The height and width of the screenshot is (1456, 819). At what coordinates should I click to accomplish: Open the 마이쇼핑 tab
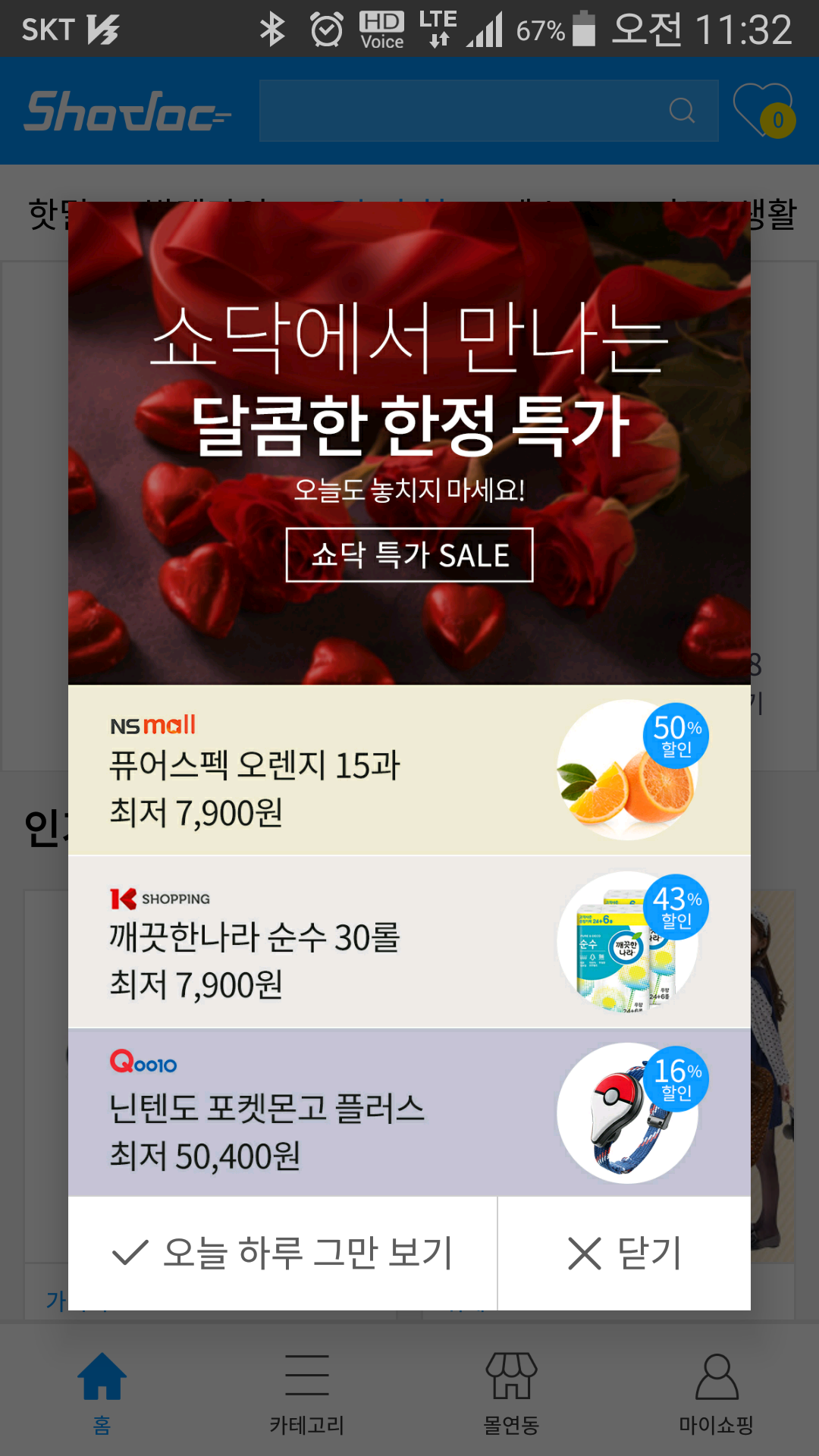tap(717, 1393)
